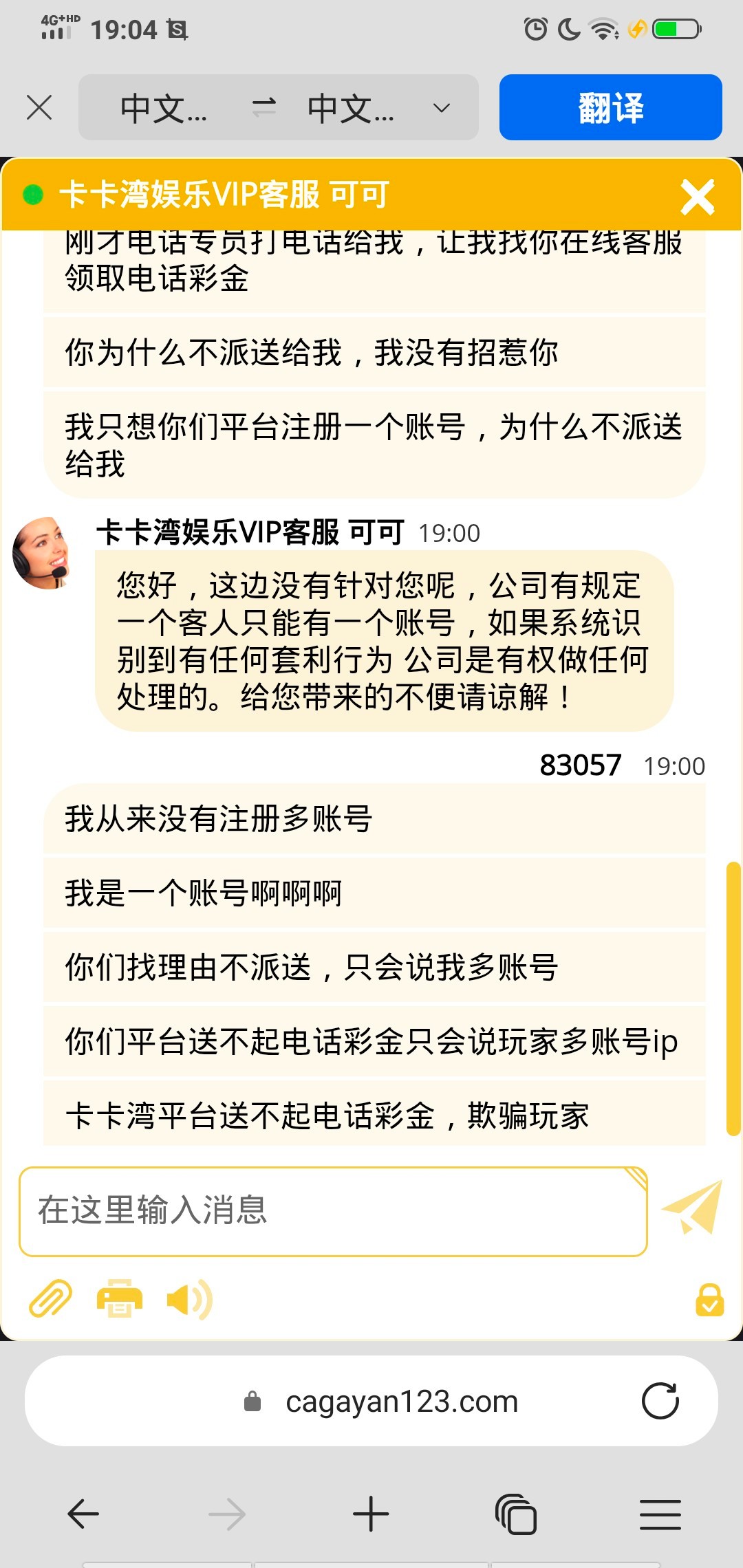The height and width of the screenshot is (1568, 743).
Task: Open the cagayan123.com address bar
Action: click(400, 1401)
